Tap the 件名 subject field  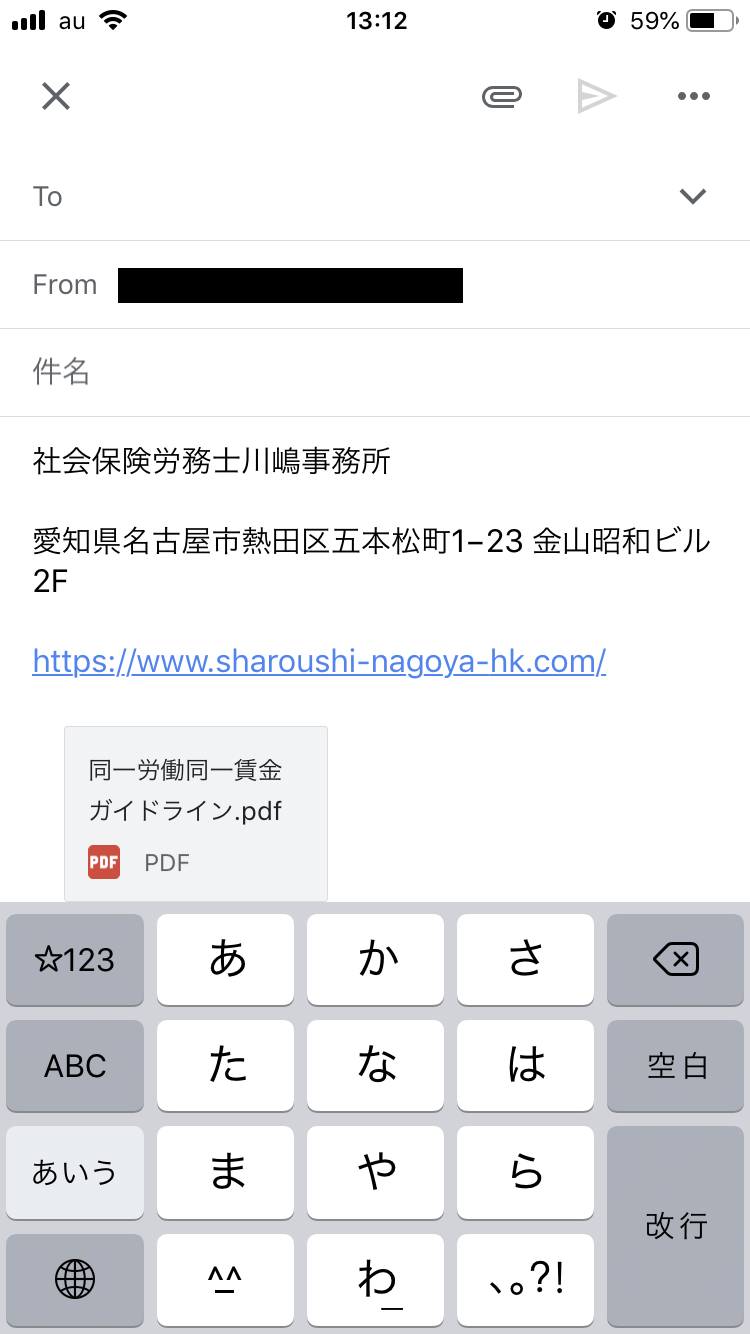[375, 373]
